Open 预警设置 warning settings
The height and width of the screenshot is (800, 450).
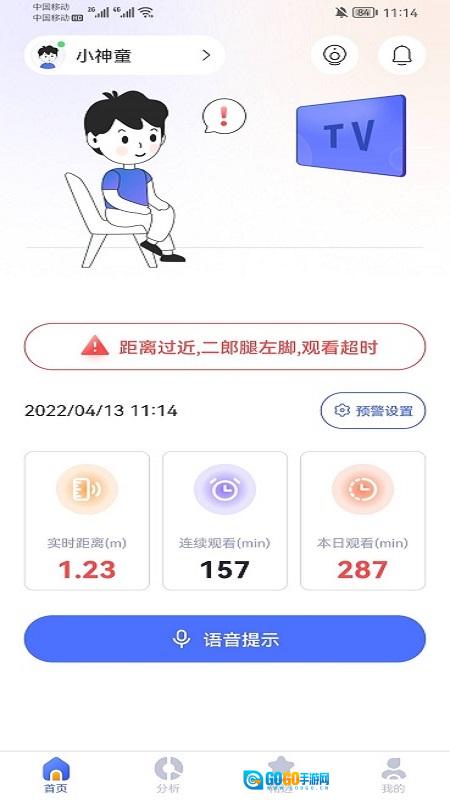click(x=373, y=410)
